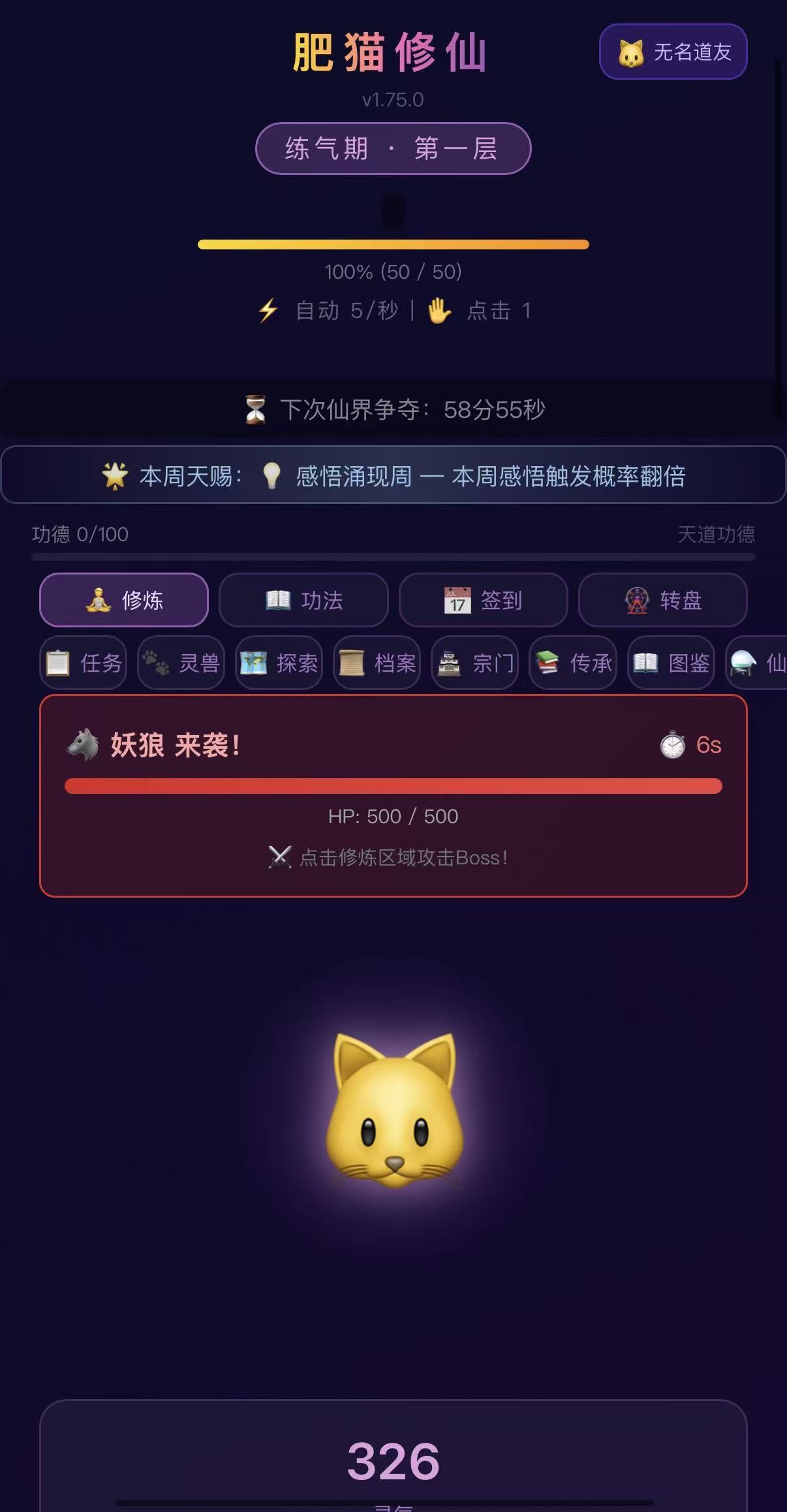This screenshot has height=1512, width=787.
Task: Enter the 宗门 sect panel
Action: tap(474, 663)
